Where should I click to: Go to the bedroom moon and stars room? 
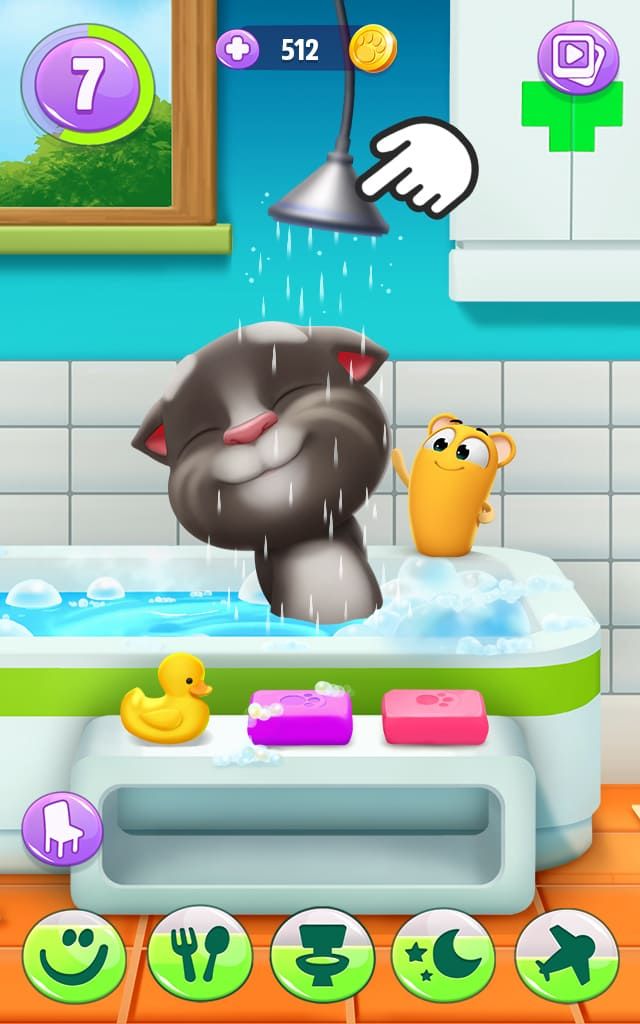click(443, 958)
